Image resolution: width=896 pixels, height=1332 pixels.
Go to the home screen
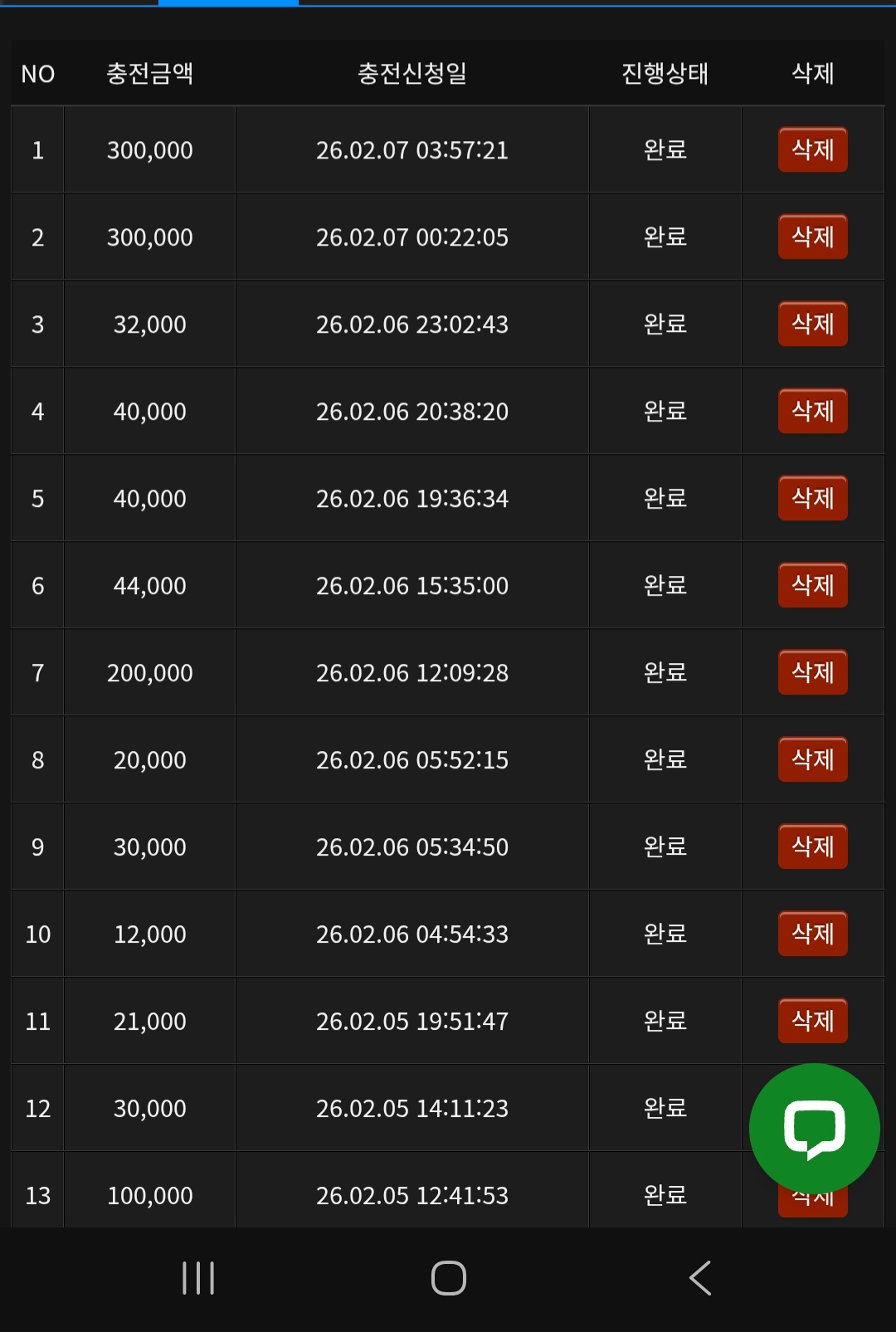click(449, 1278)
